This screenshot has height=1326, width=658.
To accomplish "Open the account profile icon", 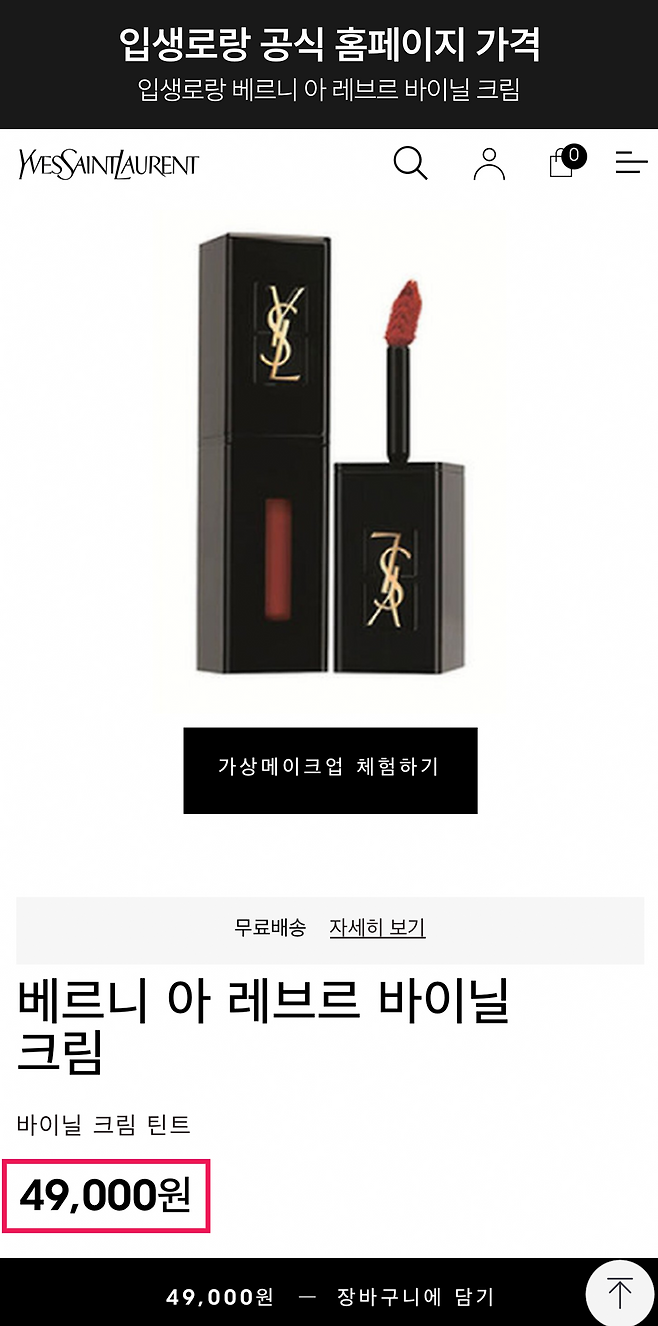I will click(x=489, y=163).
